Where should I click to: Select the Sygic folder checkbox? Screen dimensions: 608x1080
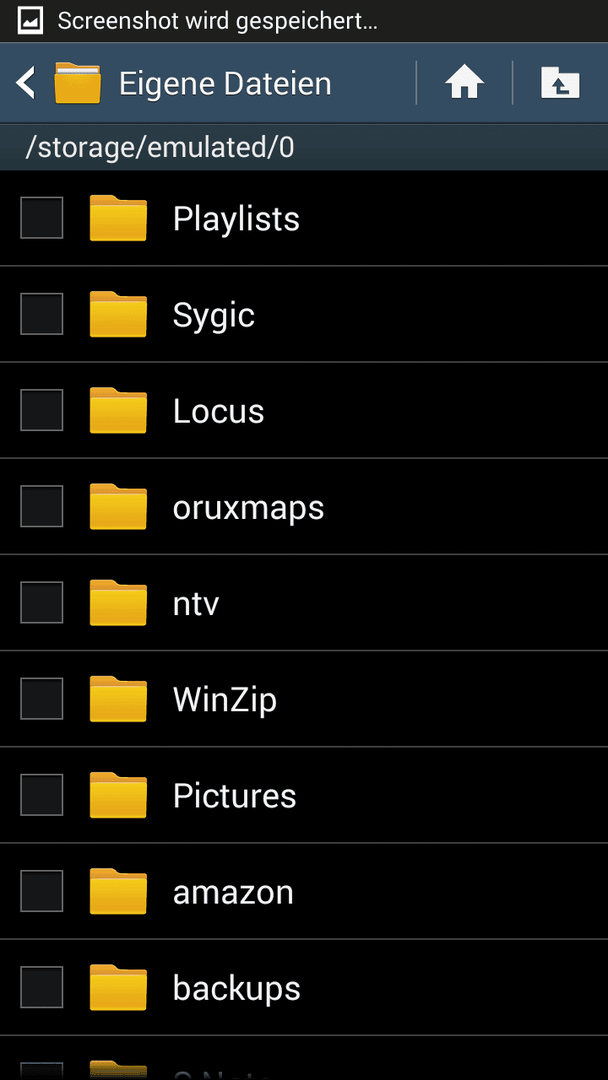point(41,314)
